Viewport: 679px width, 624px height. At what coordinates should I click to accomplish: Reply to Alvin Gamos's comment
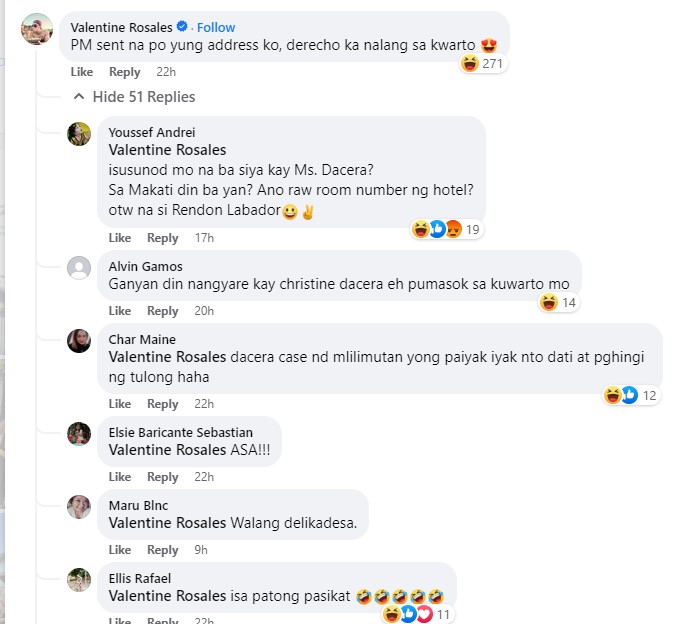[163, 311]
